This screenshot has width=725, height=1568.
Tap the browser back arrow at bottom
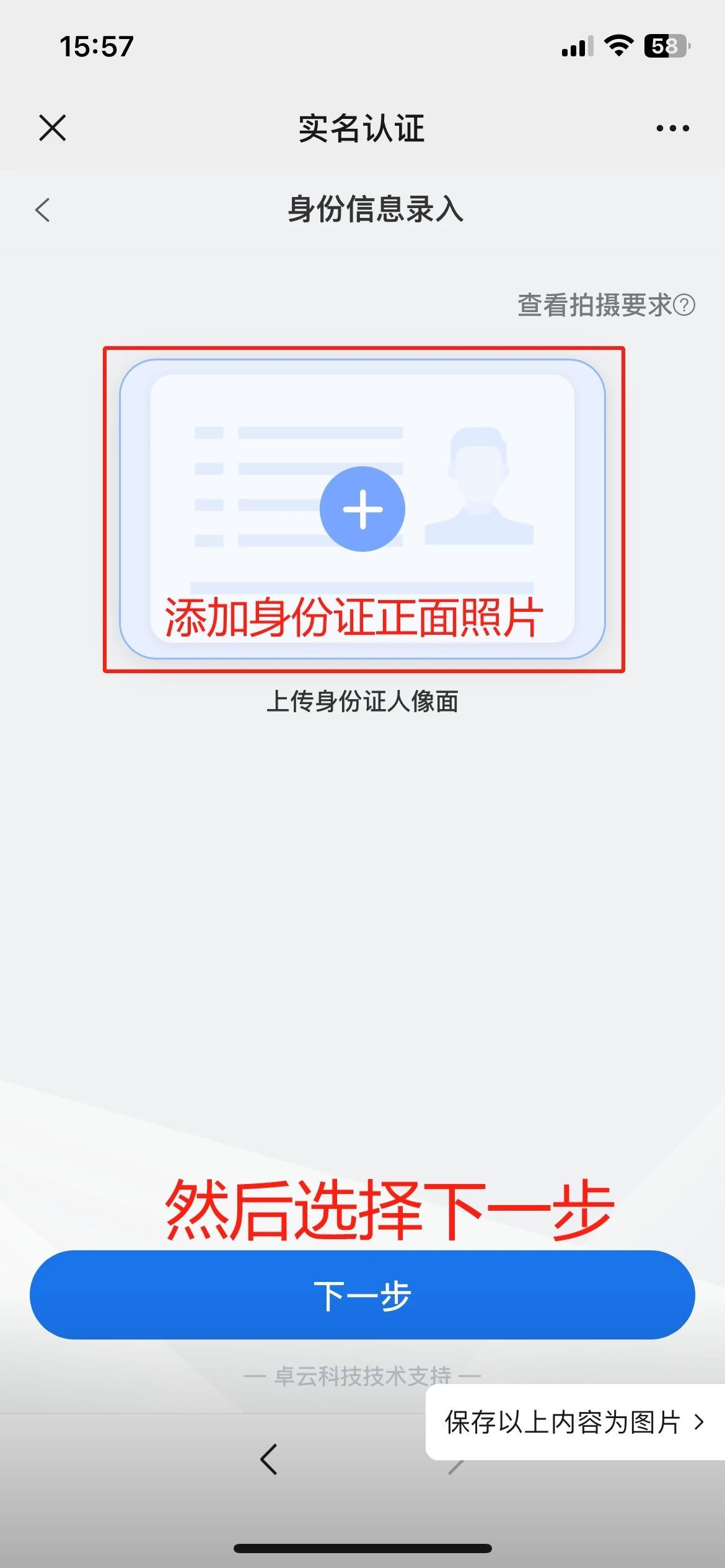[x=269, y=1460]
